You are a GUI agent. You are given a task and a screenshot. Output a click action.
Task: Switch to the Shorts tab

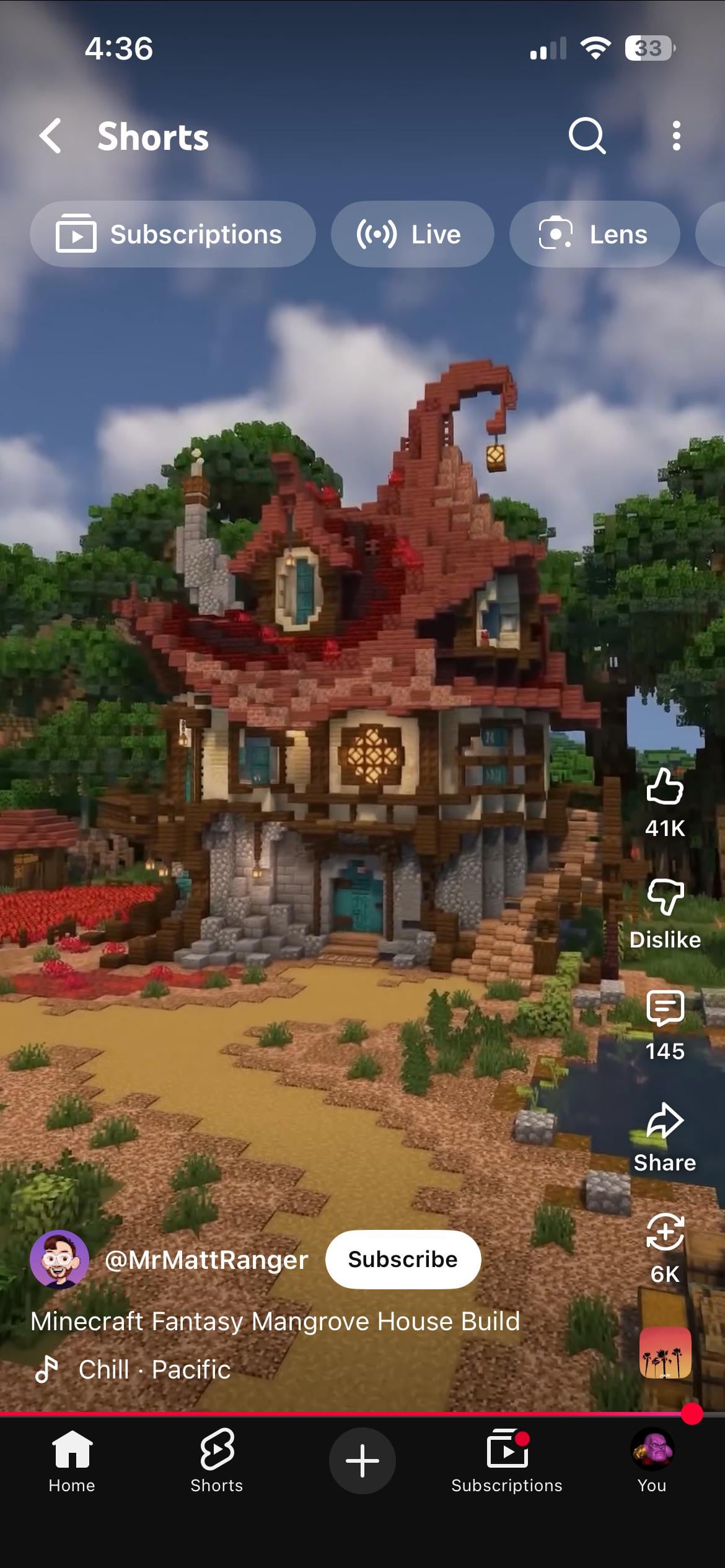[217, 1460]
